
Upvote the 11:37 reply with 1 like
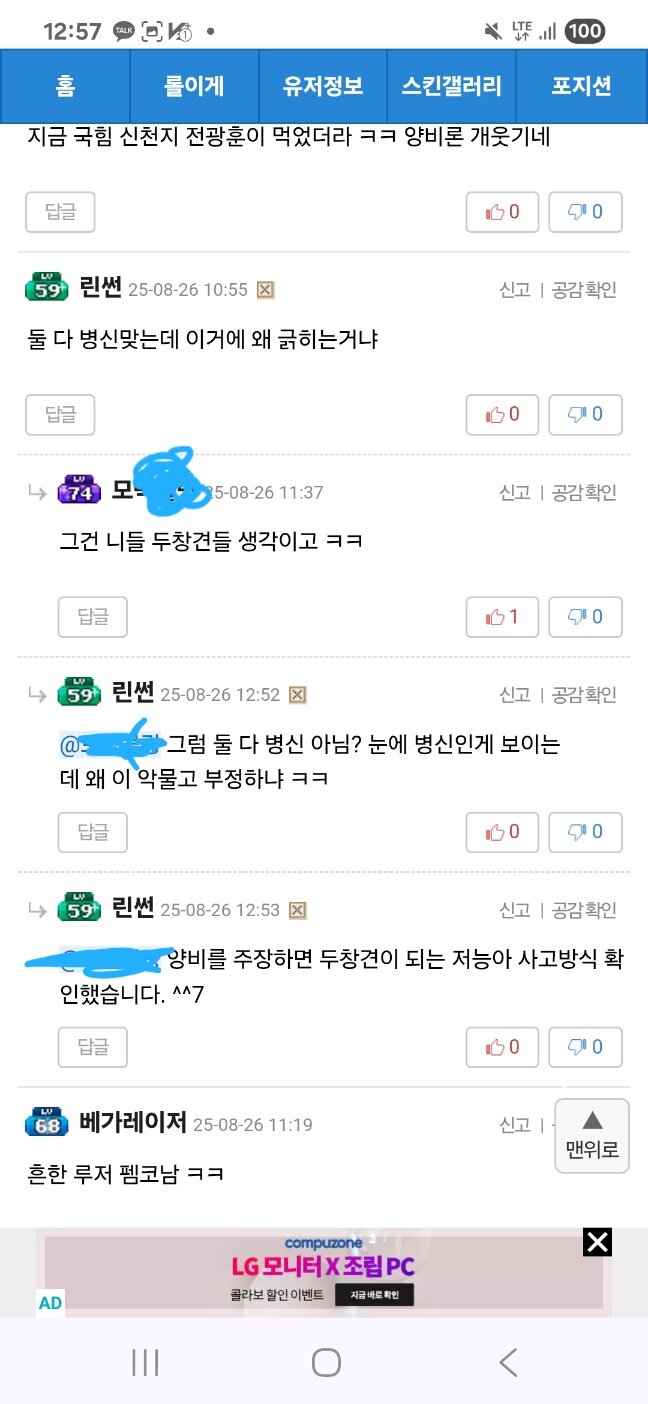click(502, 617)
